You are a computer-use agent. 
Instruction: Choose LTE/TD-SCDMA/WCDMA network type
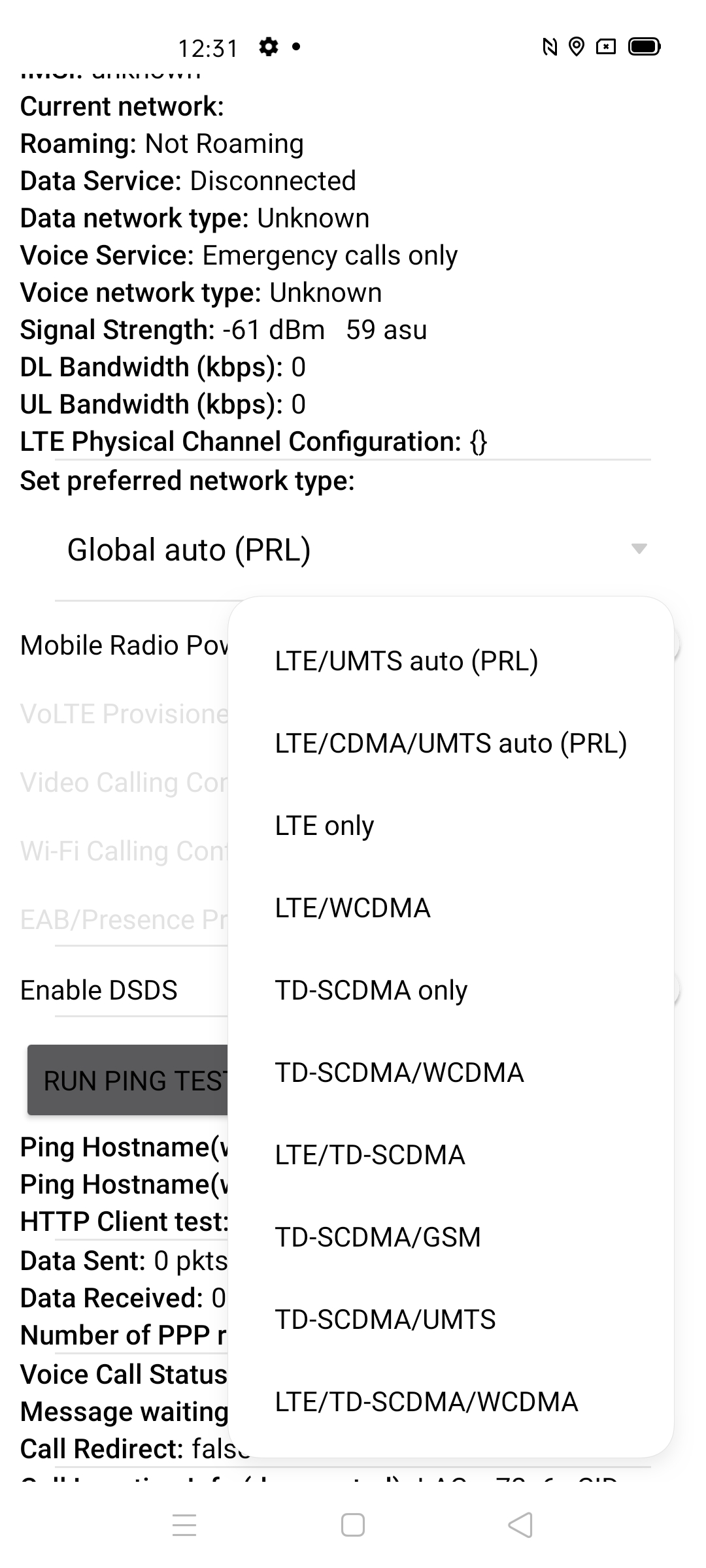coord(451,1402)
